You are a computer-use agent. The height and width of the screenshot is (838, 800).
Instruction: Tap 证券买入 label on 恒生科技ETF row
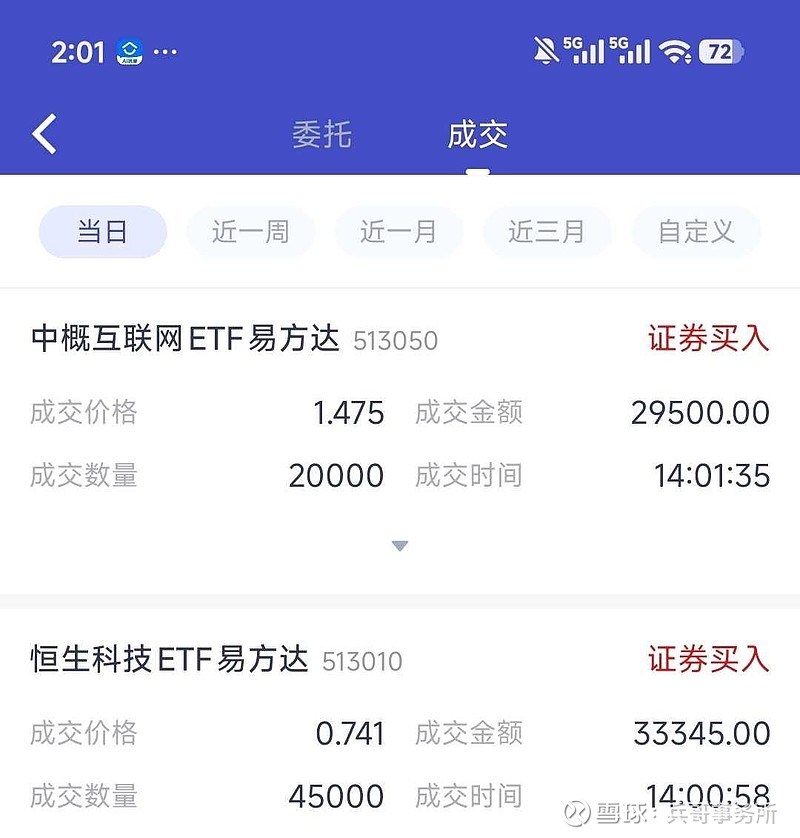(x=708, y=661)
